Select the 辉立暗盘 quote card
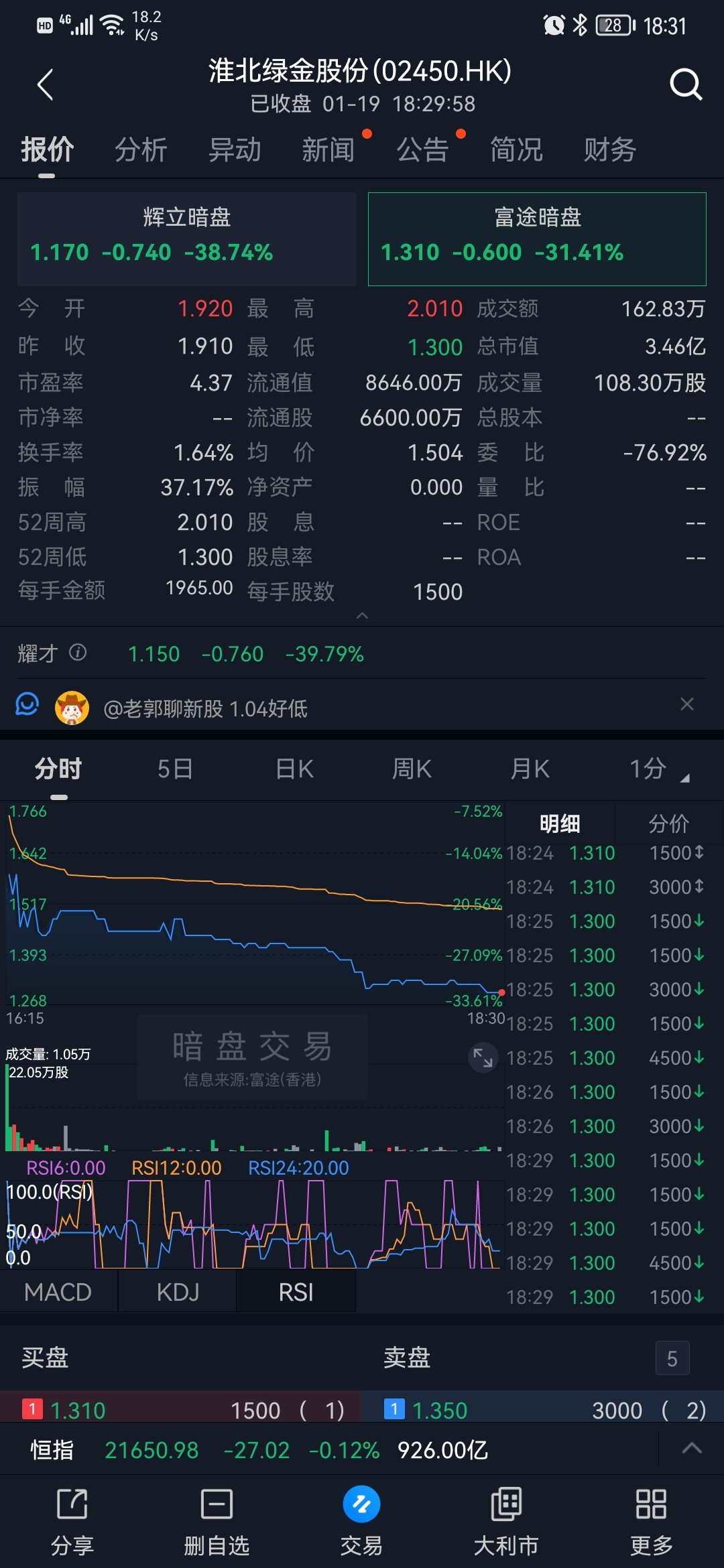Image resolution: width=724 pixels, height=1568 pixels. coord(186,239)
